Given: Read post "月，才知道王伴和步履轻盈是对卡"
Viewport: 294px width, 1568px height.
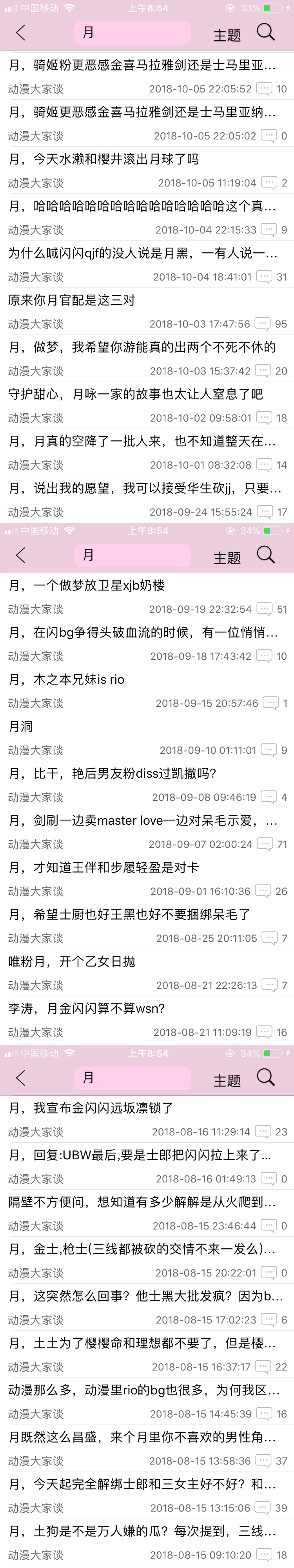Looking at the screenshot, I should pyautogui.click(x=103, y=867).
